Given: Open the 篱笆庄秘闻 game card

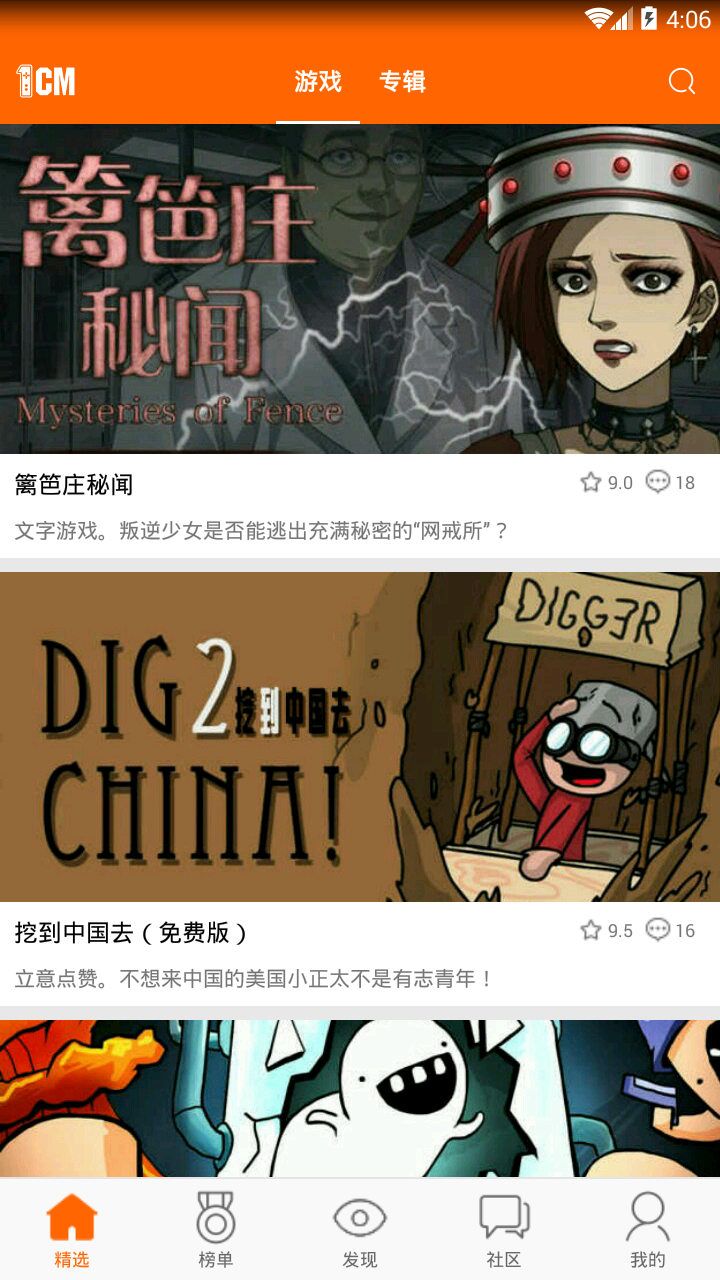Looking at the screenshot, I should click(x=360, y=290).
